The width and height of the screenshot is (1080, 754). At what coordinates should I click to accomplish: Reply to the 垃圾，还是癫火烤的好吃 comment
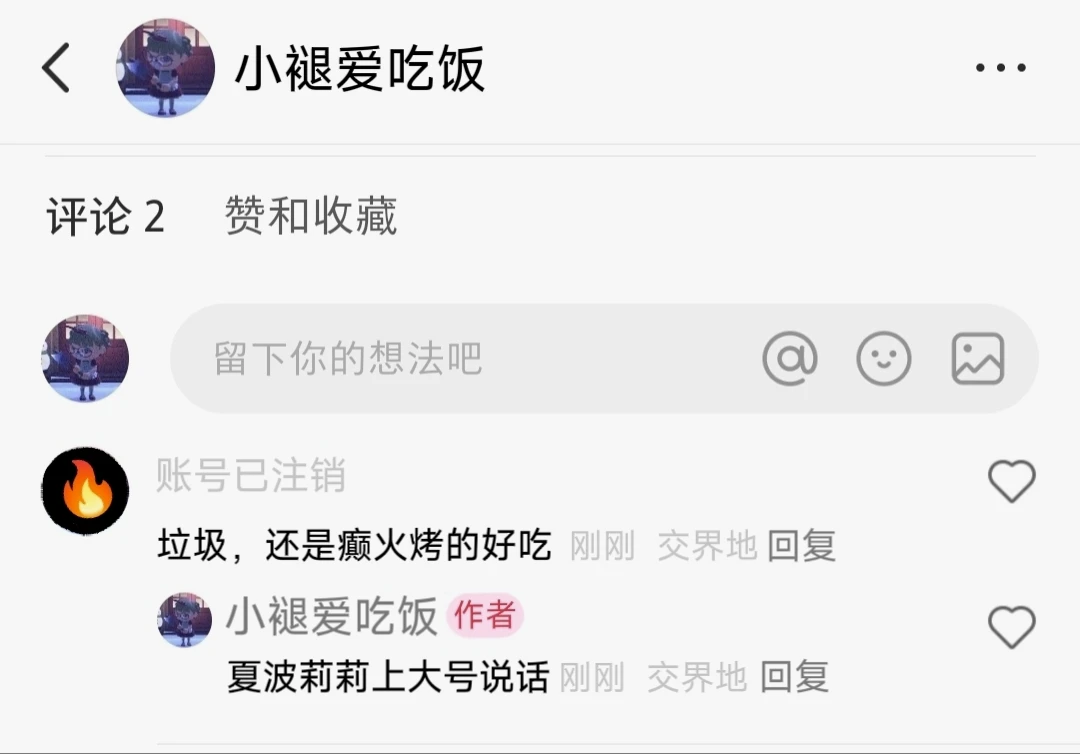click(x=801, y=546)
